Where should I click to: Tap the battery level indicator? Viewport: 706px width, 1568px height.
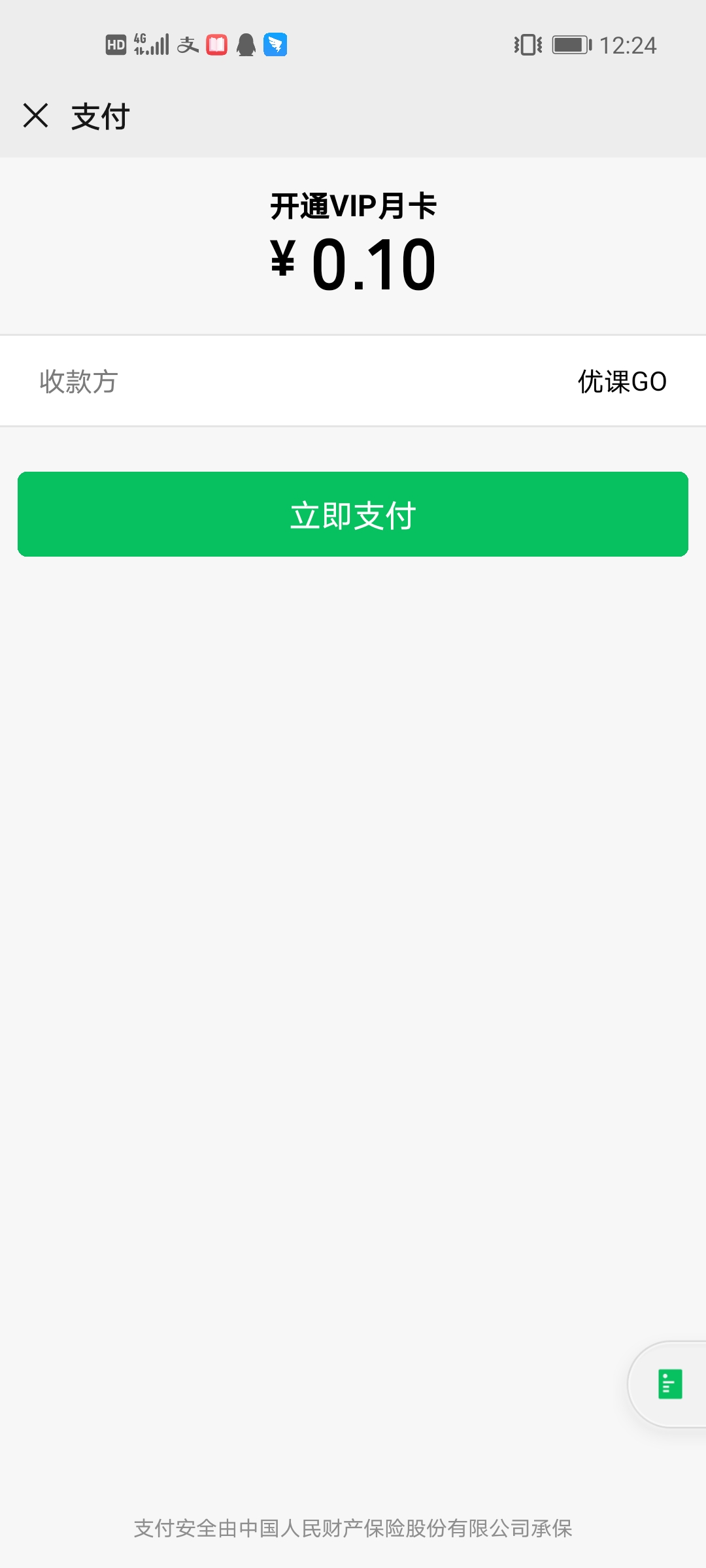[x=571, y=44]
